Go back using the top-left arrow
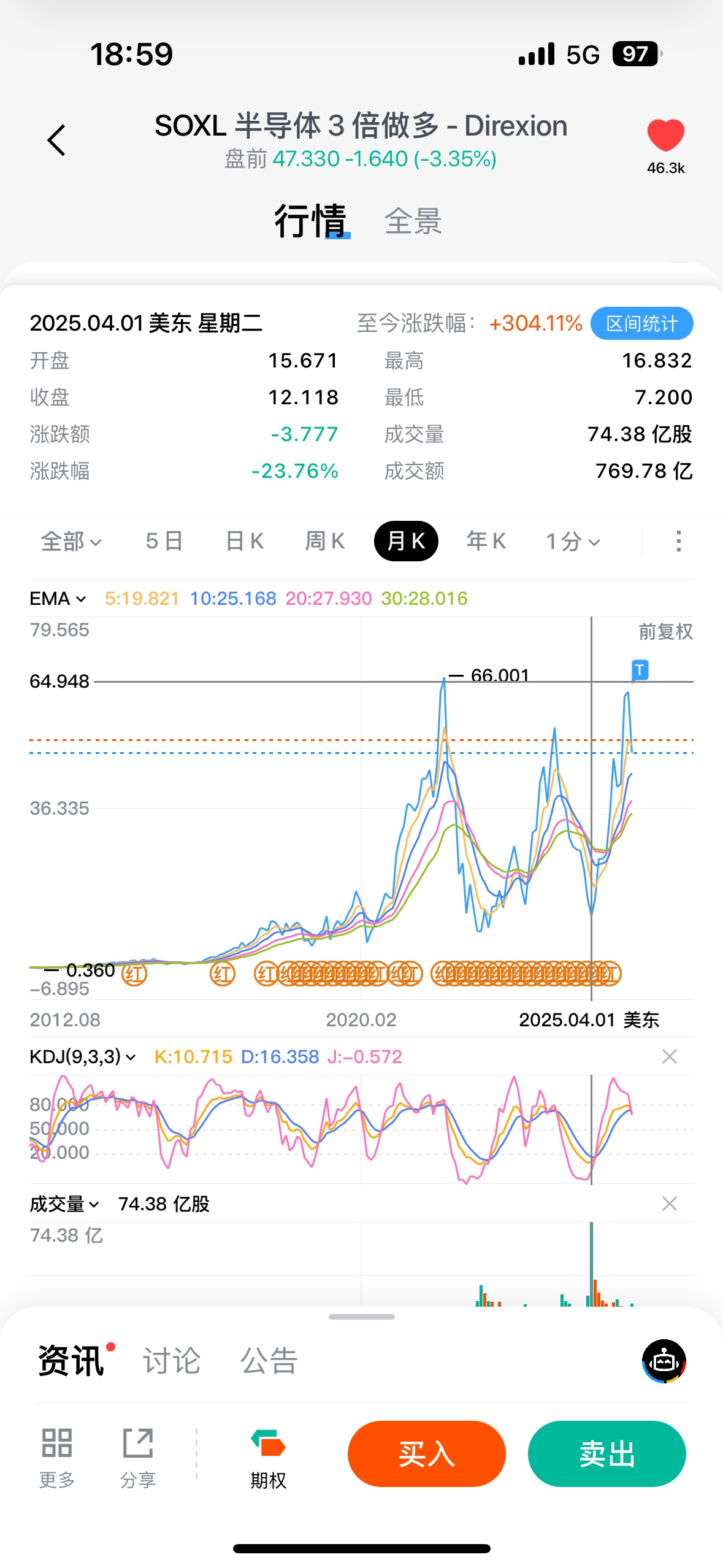The height and width of the screenshot is (1568, 723). click(x=56, y=140)
